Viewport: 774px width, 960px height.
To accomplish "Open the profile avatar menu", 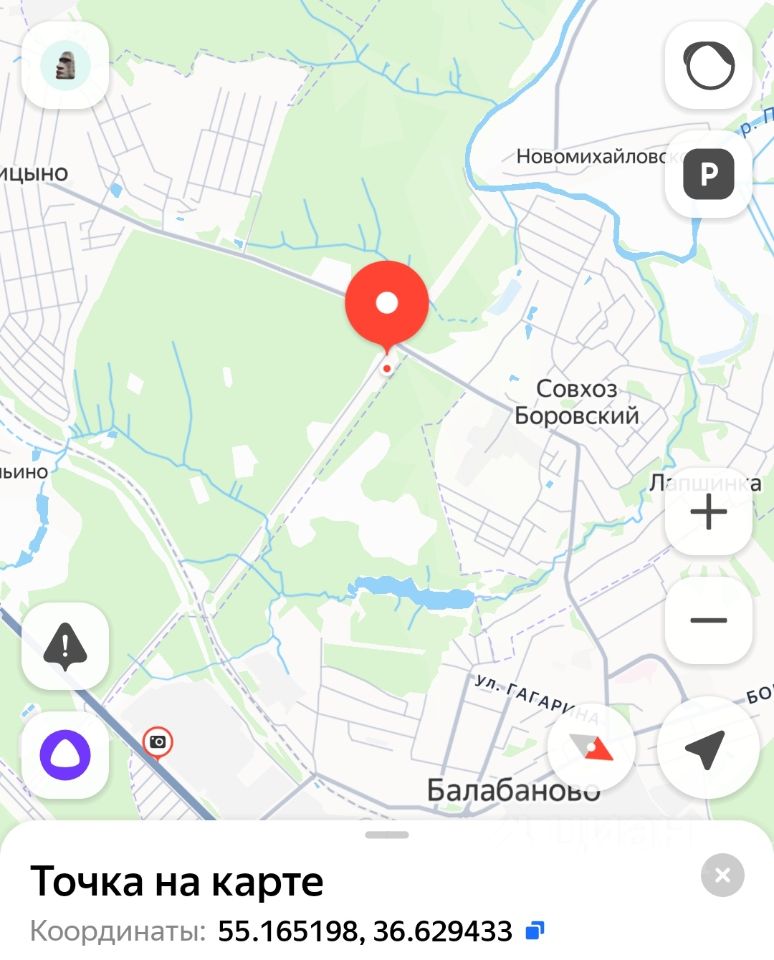I will click(64, 65).
